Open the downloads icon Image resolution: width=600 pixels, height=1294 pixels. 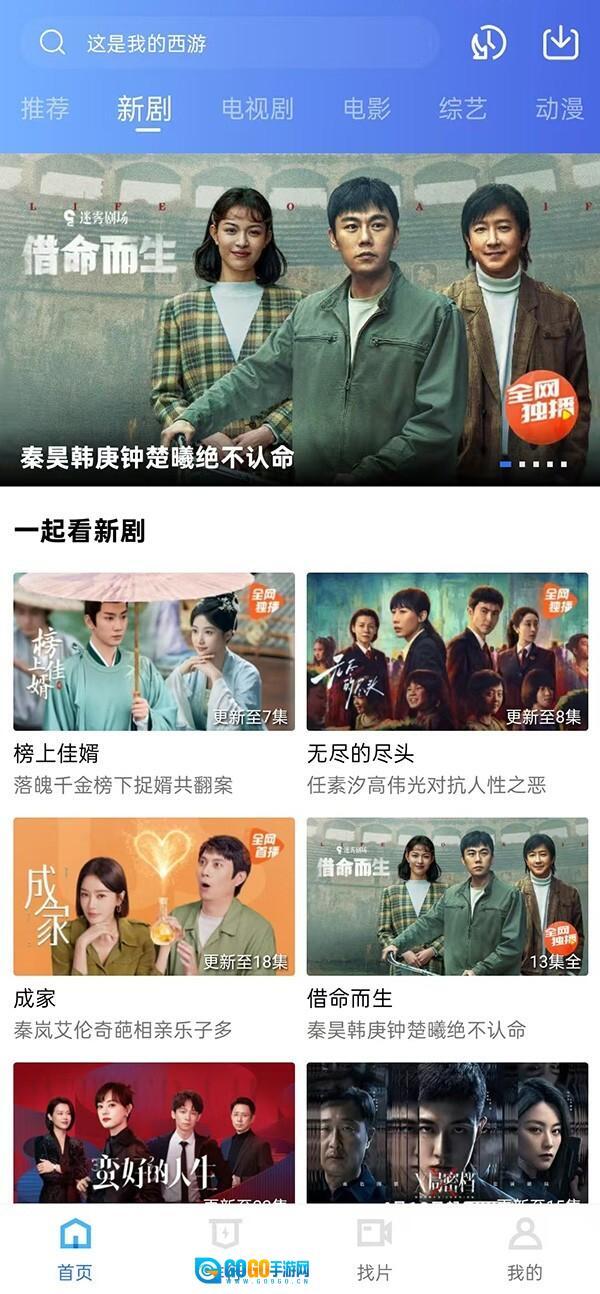(560, 43)
